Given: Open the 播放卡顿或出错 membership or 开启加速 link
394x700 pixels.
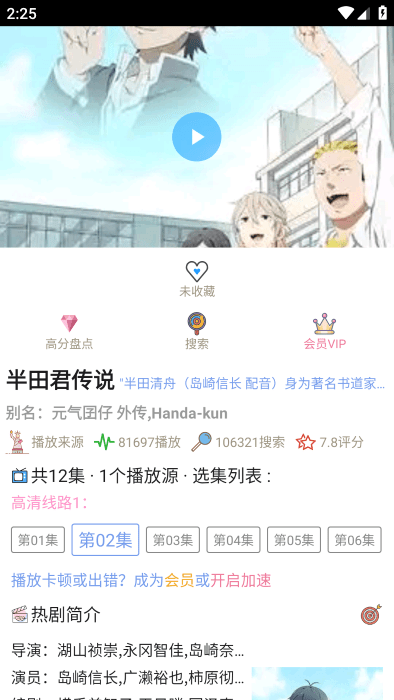Looking at the screenshot, I should point(141,580).
